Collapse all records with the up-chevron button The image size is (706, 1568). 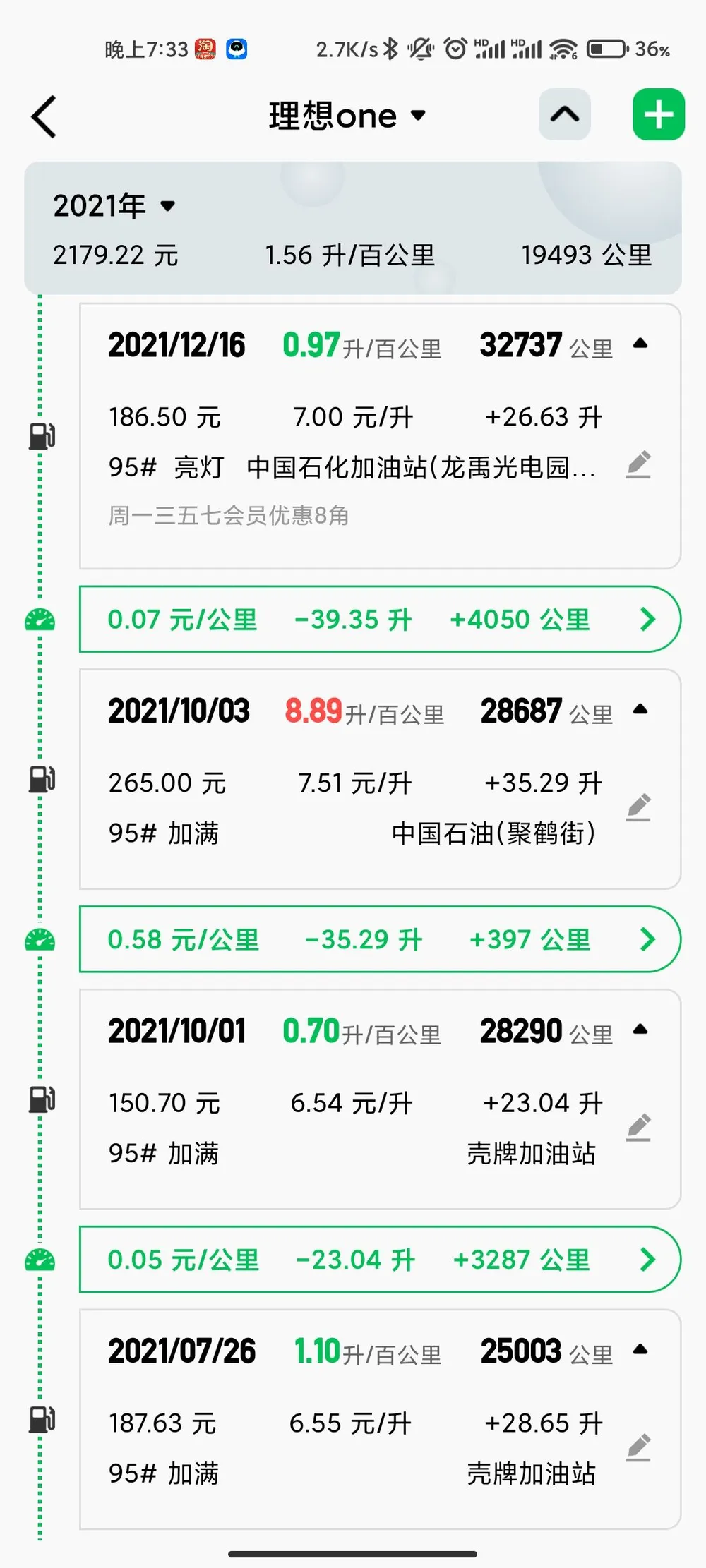click(x=564, y=114)
